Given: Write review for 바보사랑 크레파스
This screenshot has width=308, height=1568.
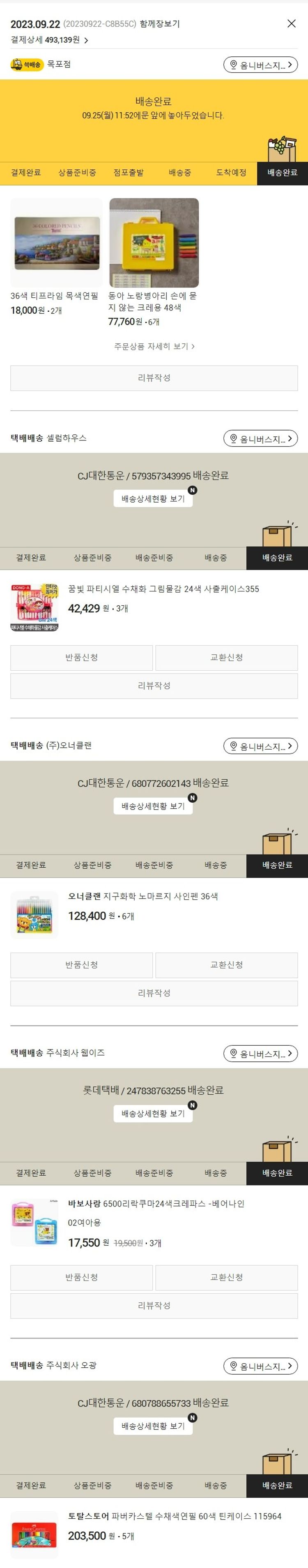Looking at the screenshot, I should [154, 1306].
